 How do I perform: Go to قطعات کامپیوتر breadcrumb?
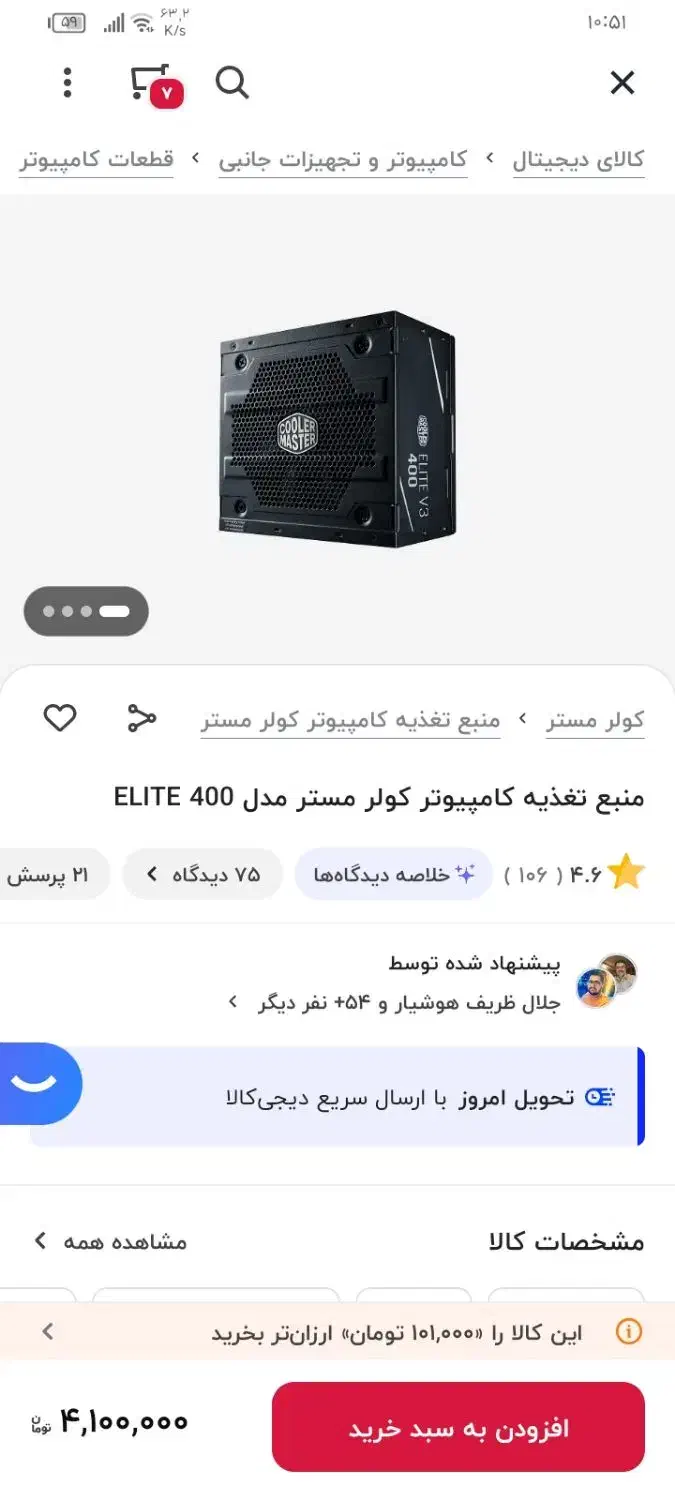(x=96, y=159)
